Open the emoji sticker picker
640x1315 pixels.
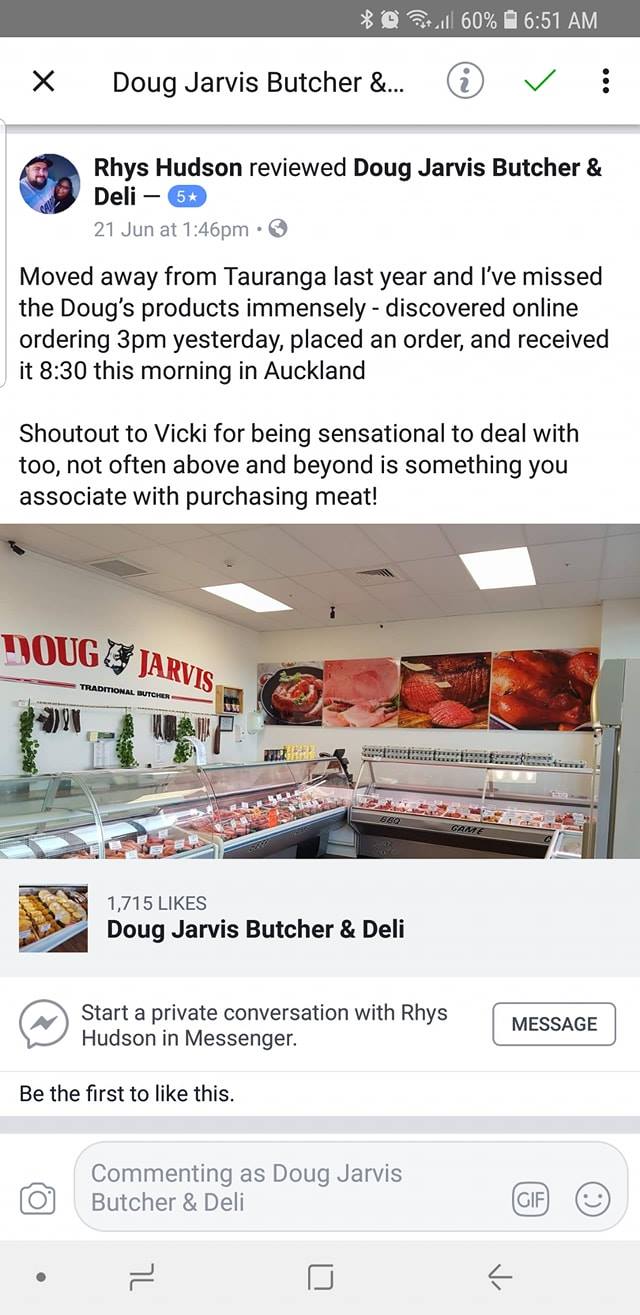(592, 1199)
